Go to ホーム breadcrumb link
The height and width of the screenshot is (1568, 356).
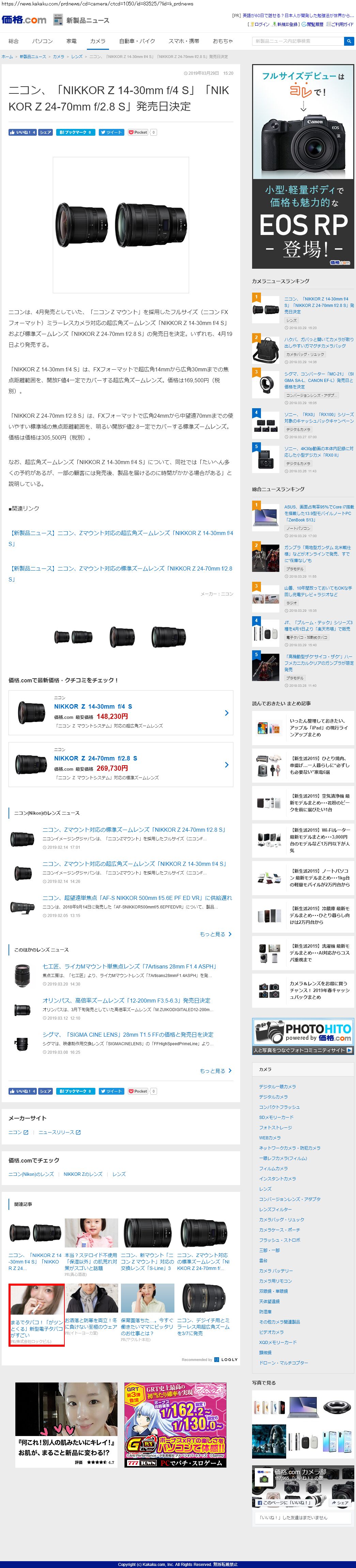[7, 57]
